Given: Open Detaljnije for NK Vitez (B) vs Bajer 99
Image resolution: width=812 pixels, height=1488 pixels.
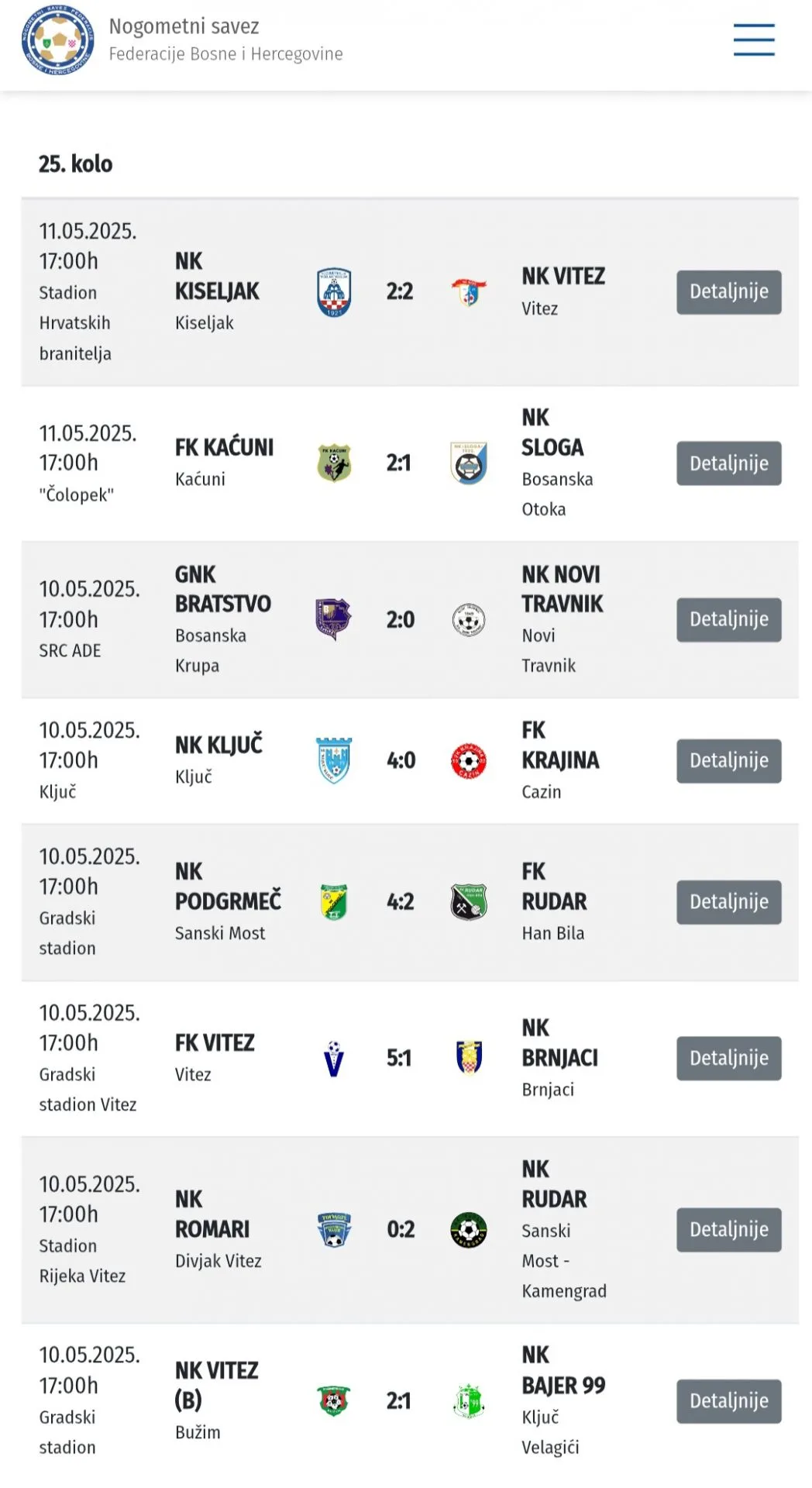Looking at the screenshot, I should tap(728, 1400).
